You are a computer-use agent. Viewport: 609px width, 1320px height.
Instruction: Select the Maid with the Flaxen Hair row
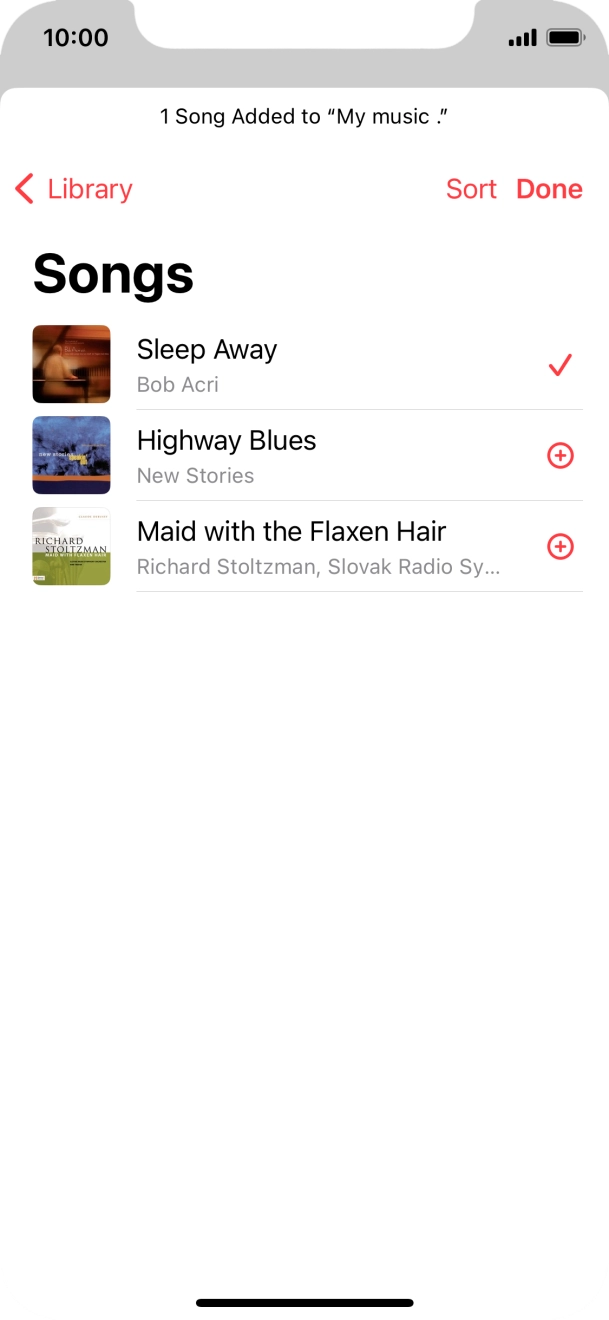300,547
